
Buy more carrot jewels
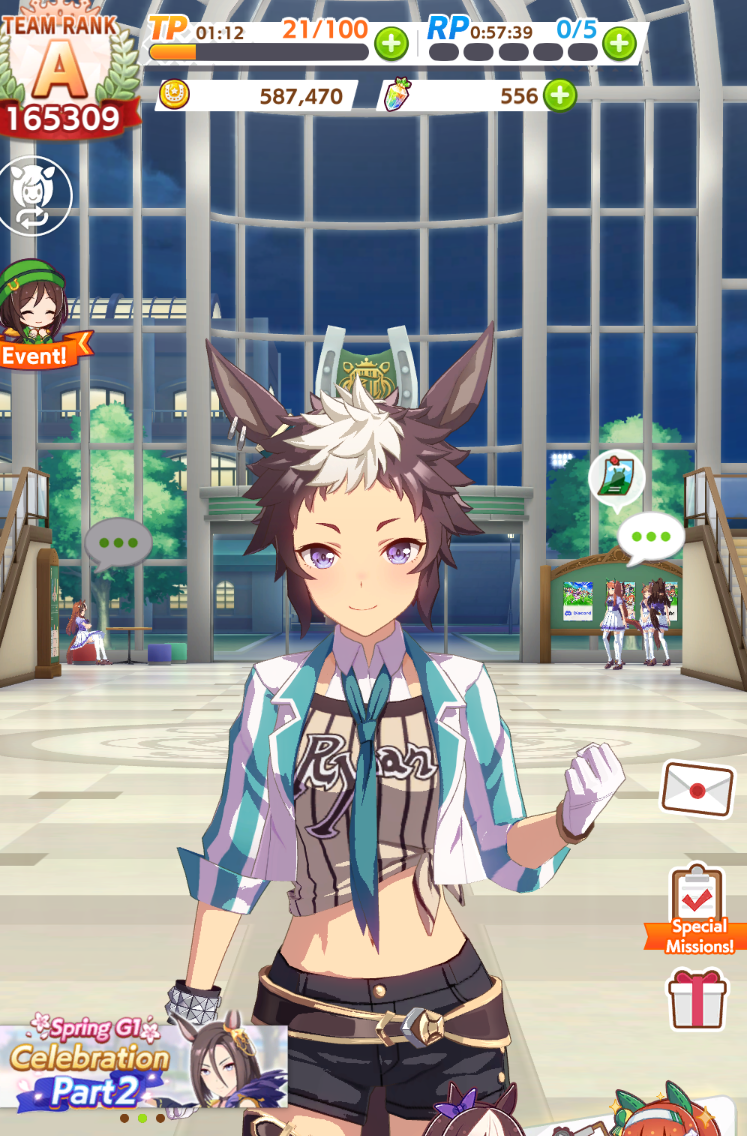tap(560, 96)
